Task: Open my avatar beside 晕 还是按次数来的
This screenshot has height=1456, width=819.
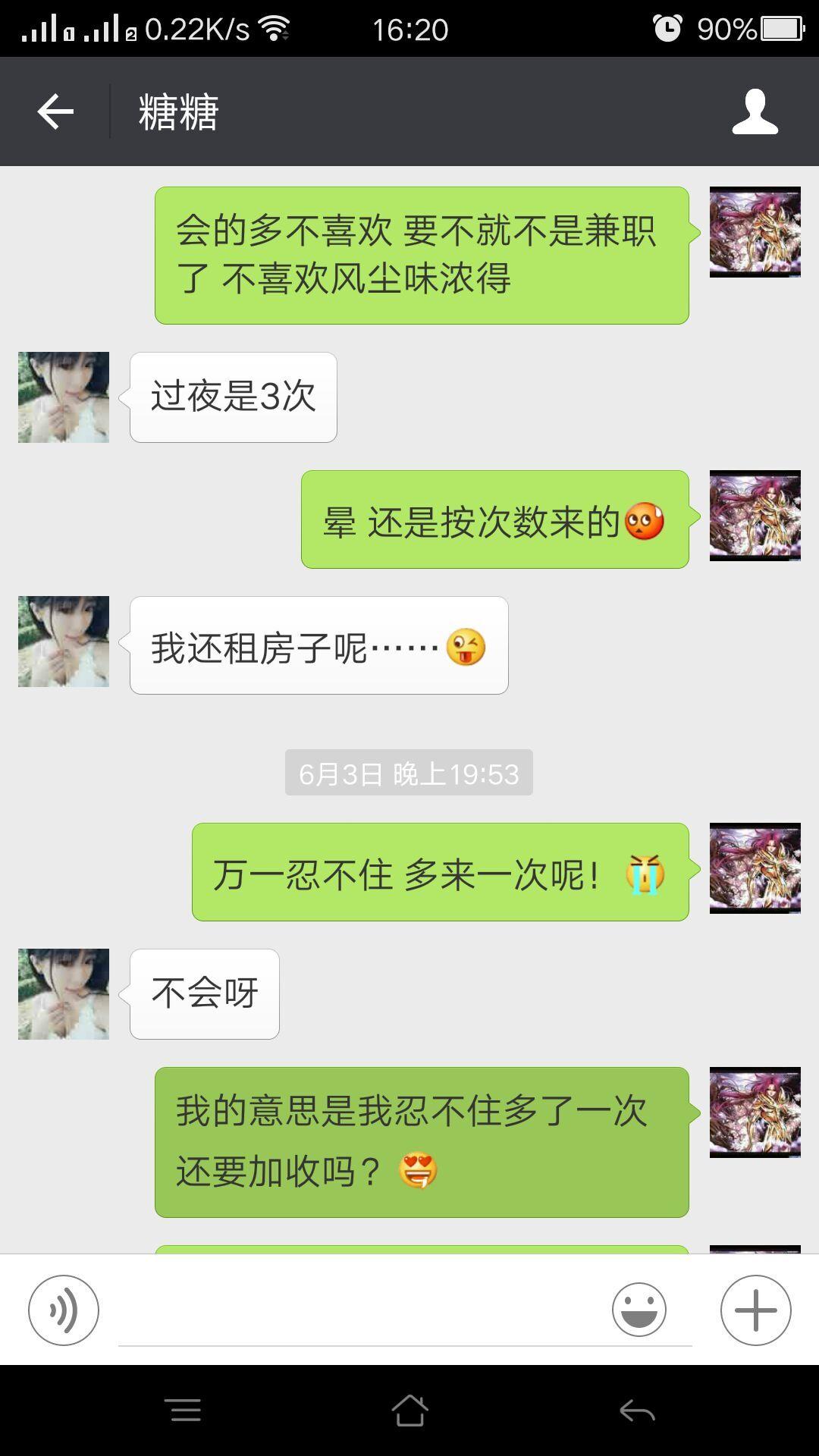Action: click(x=755, y=516)
